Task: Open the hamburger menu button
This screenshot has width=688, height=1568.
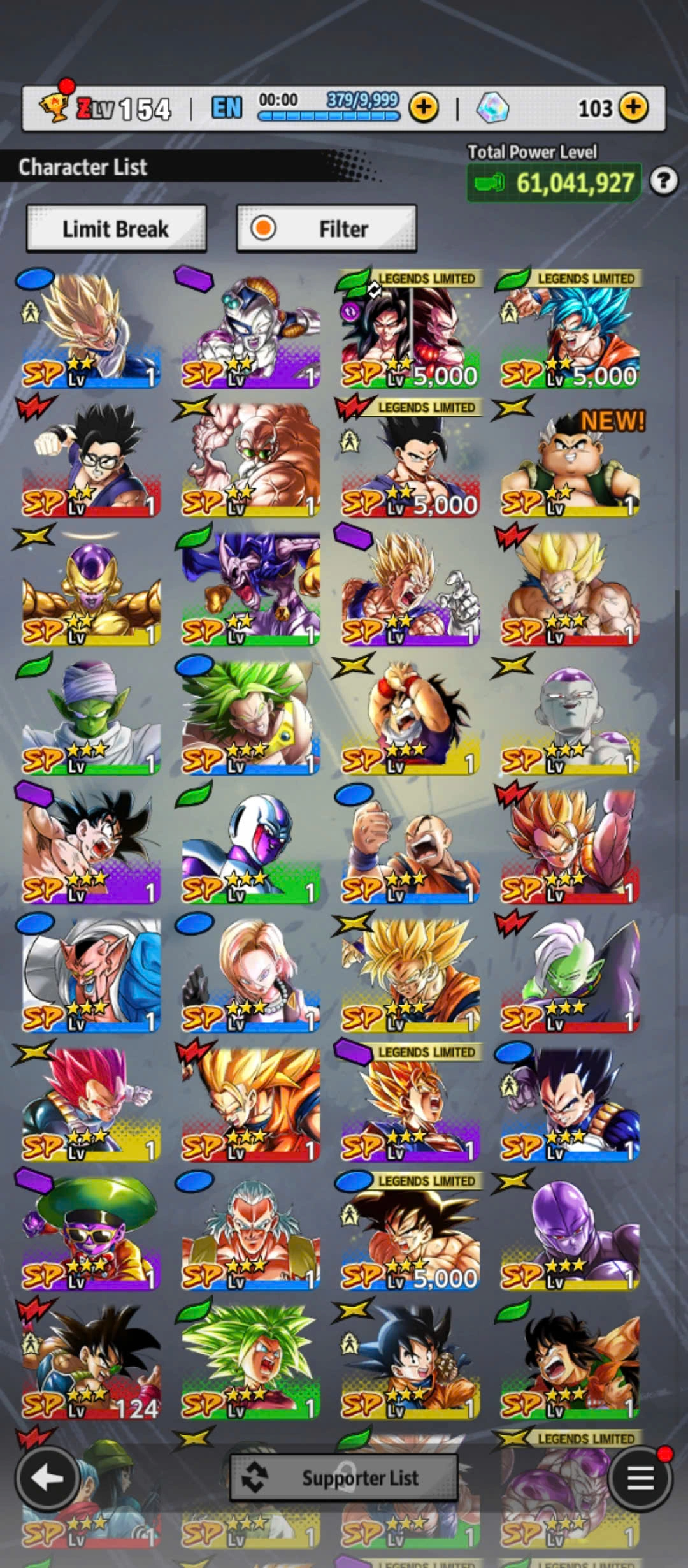Action: tap(640, 1477)
